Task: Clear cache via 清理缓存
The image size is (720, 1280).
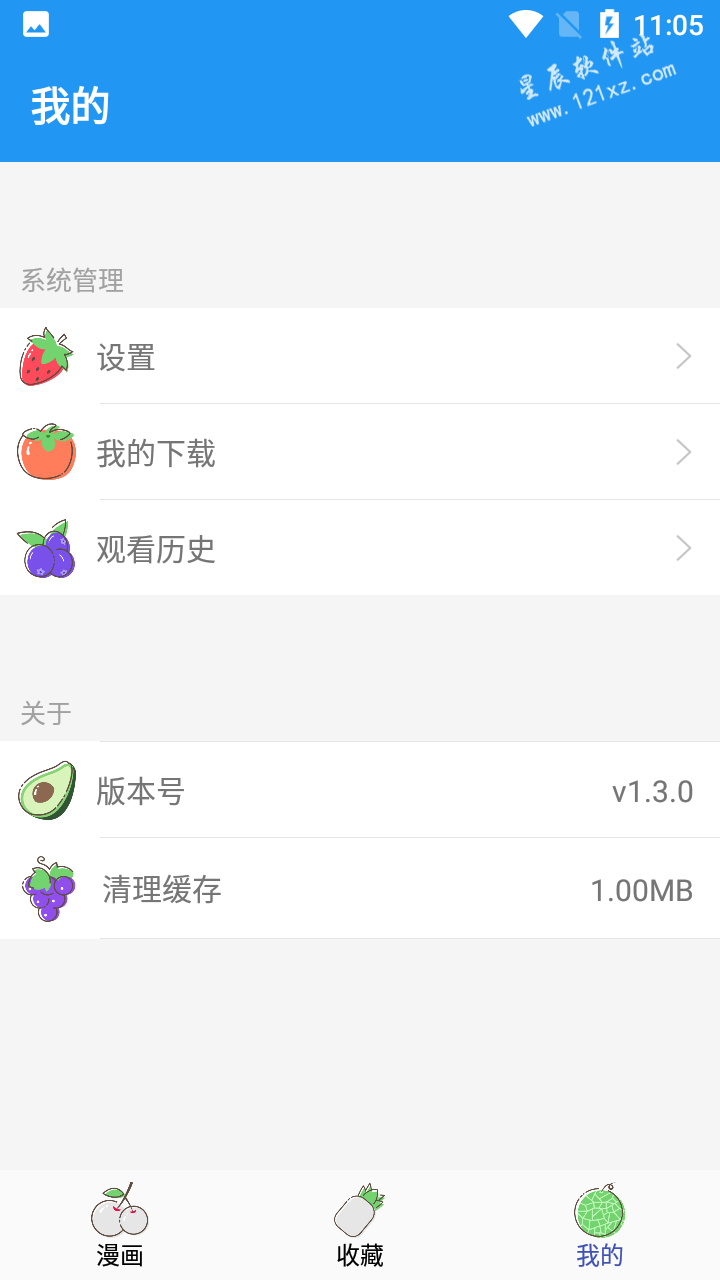Action: (x=360, y=889)
